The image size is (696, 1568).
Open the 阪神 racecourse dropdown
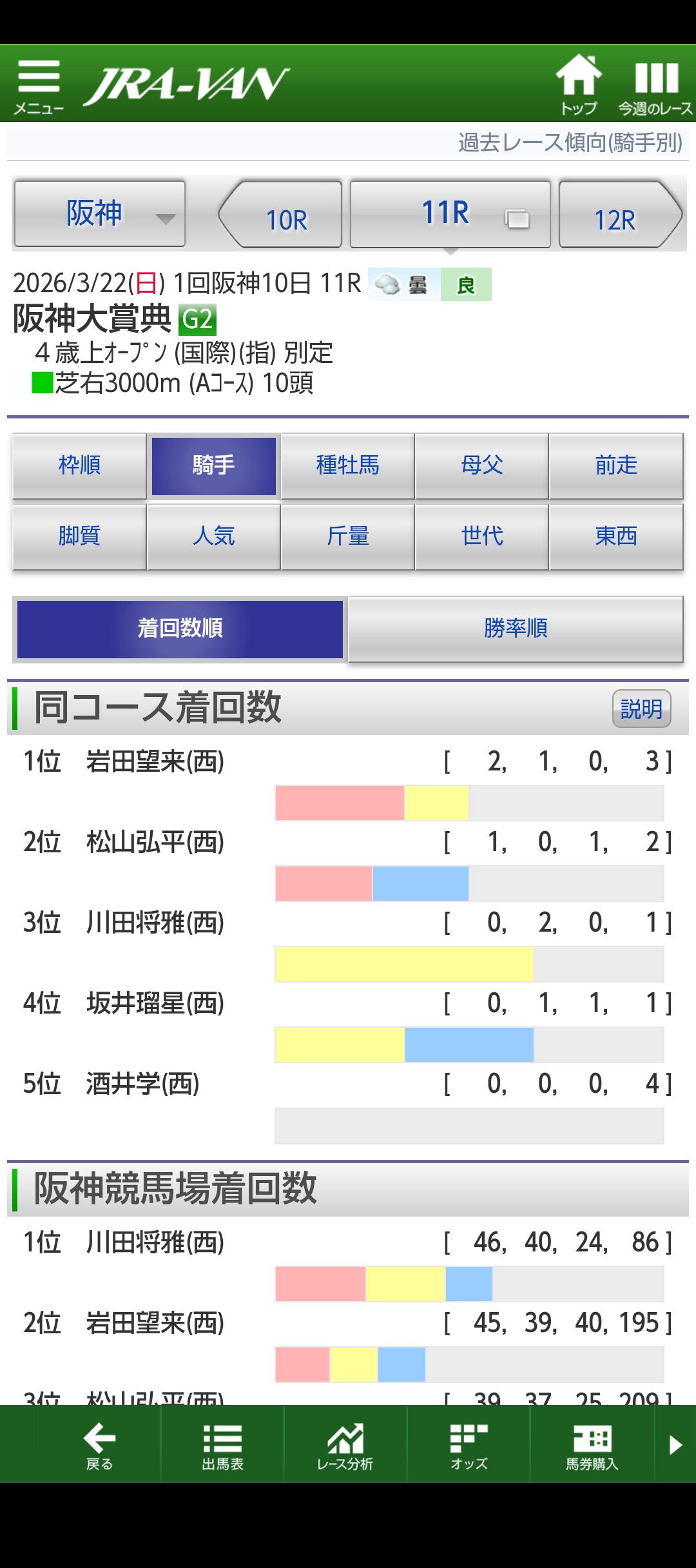(x=100, y=214)
